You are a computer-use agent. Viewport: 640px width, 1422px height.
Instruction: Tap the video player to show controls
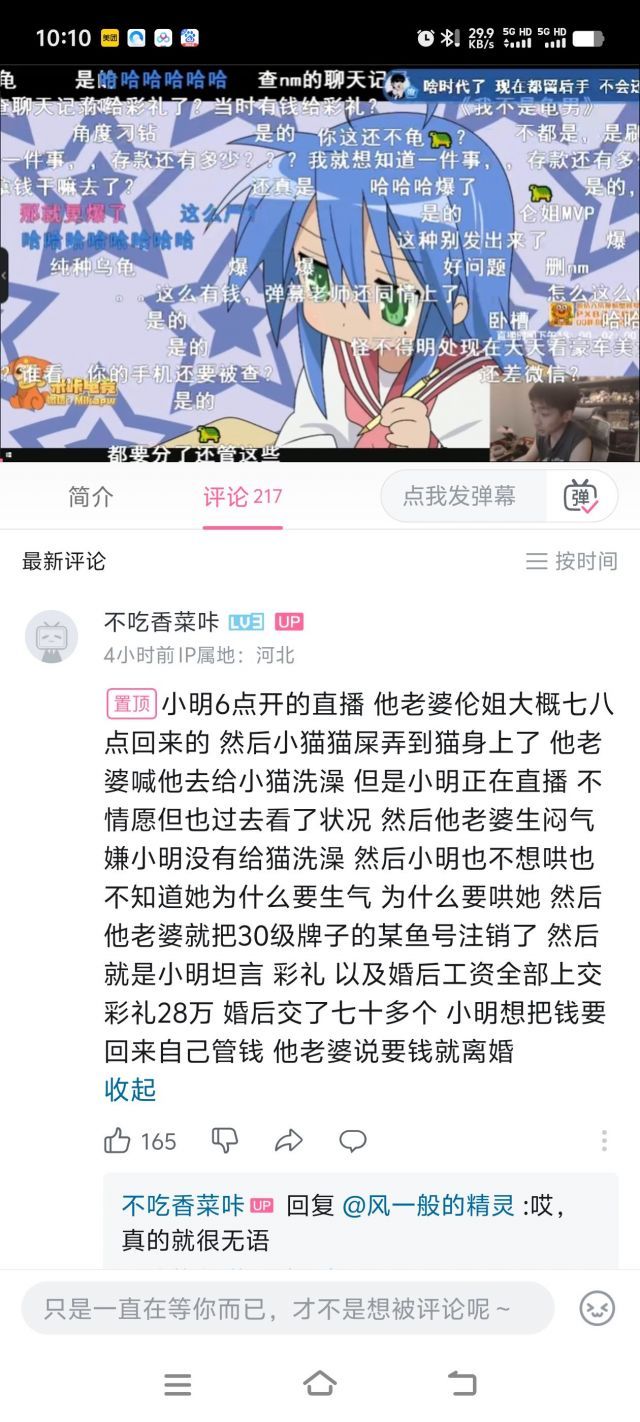click(x=320, y=260)
